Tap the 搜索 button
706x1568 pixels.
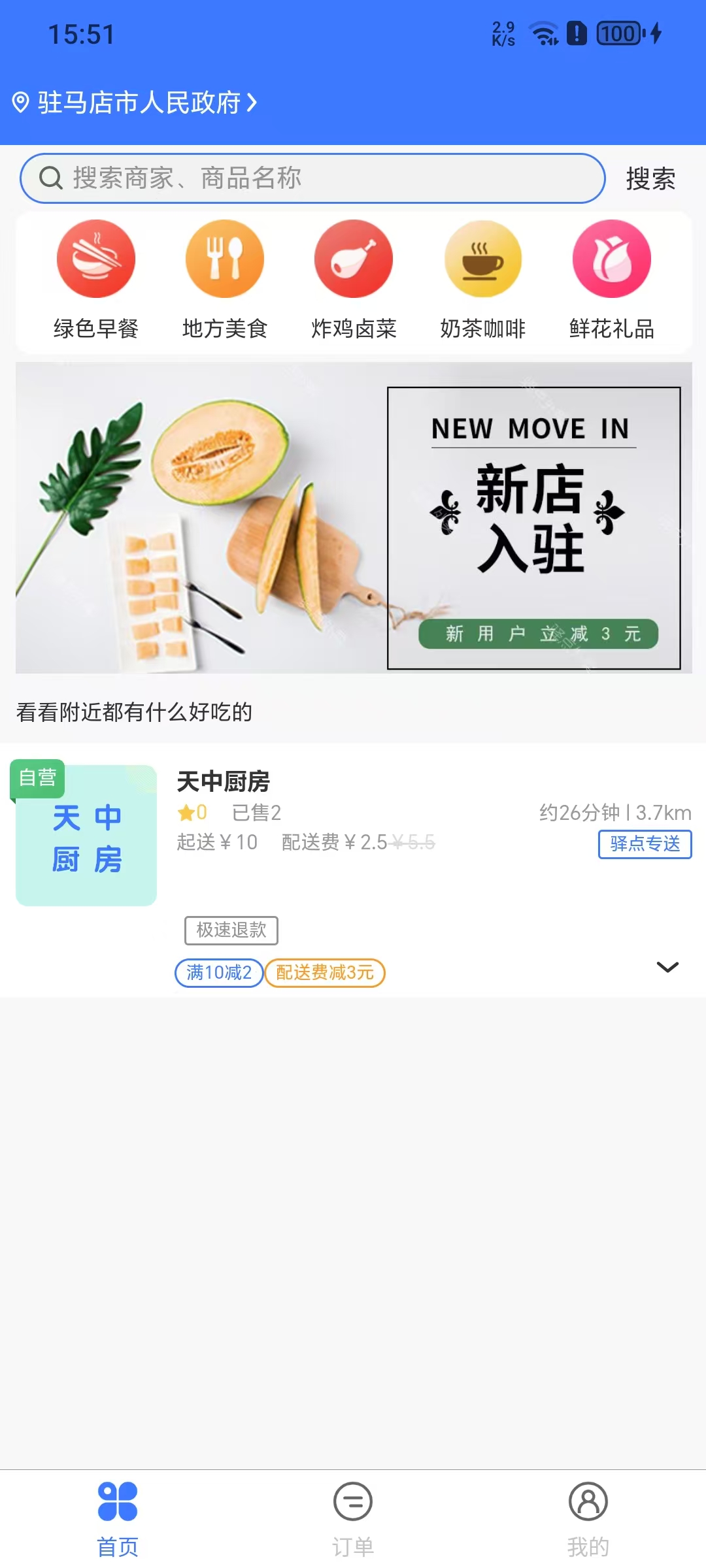650,178
